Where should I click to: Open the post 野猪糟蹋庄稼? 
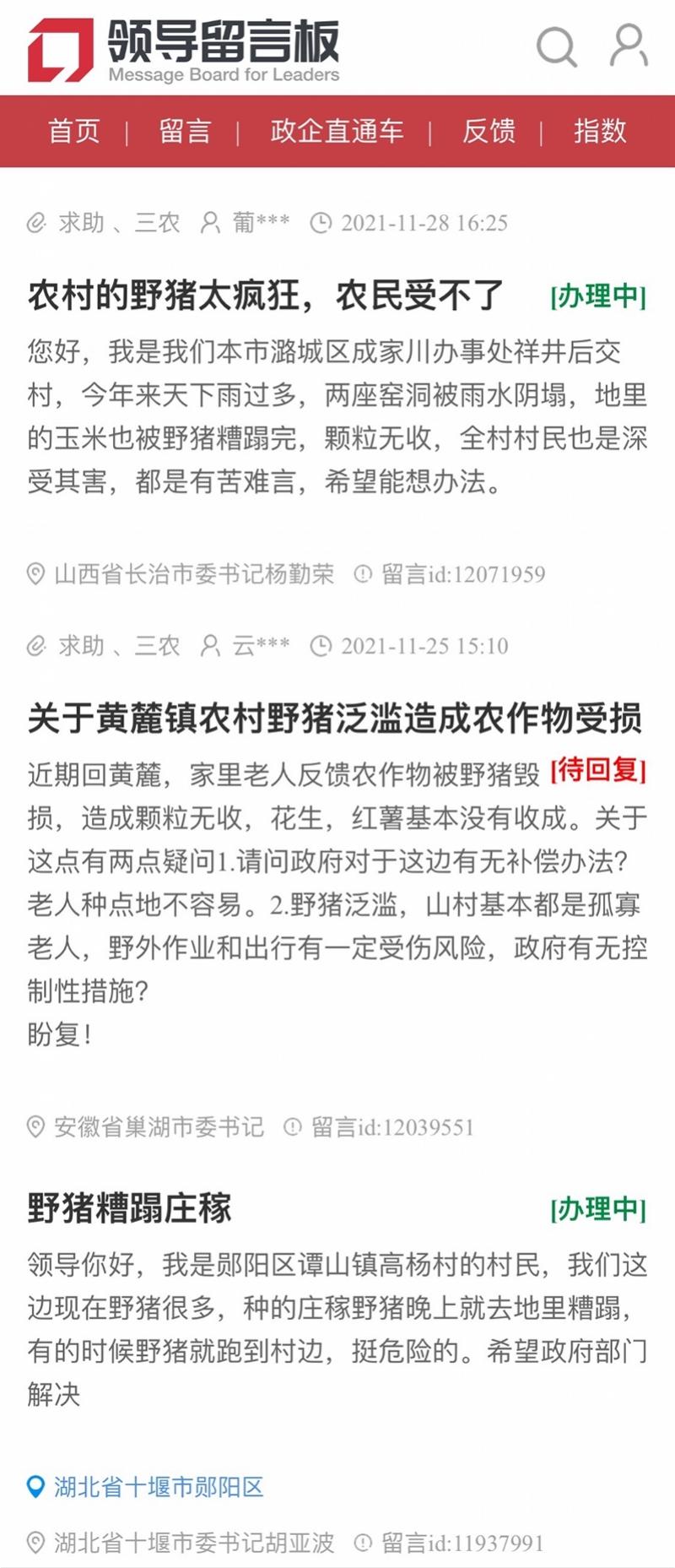point(130,1207)
